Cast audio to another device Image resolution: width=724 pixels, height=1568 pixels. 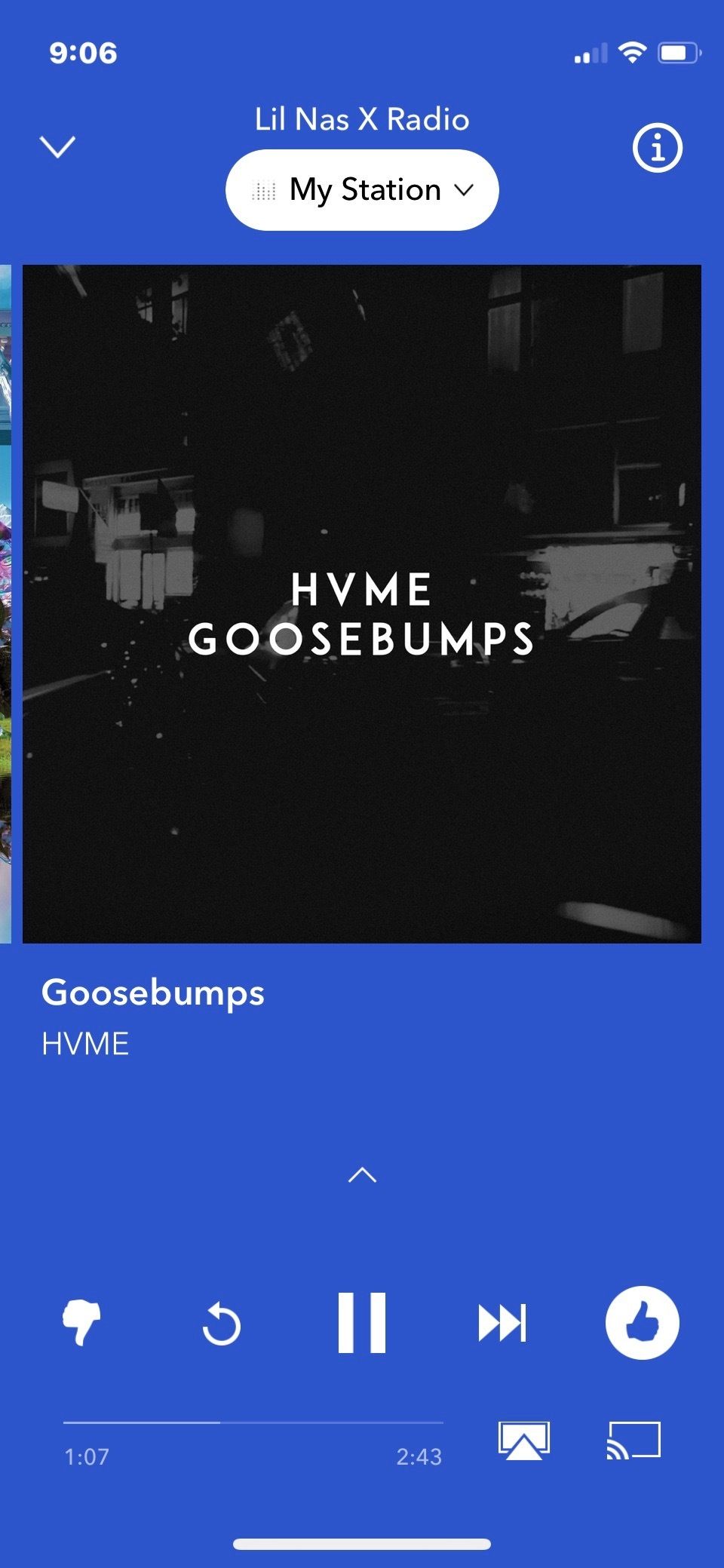633,1441
